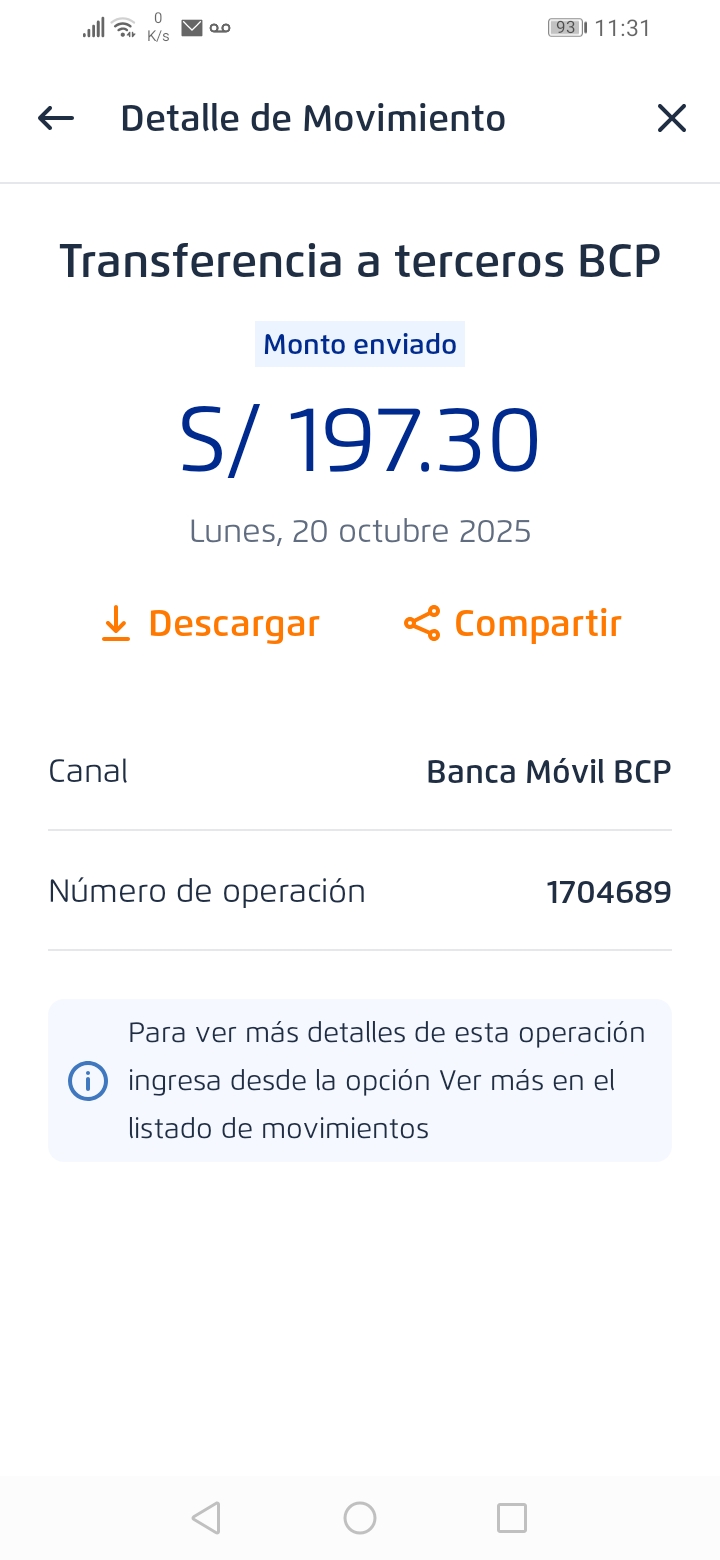This screenshot has width=720, height=1560.
Task: Go back using the header arrow
Action: 56,119
